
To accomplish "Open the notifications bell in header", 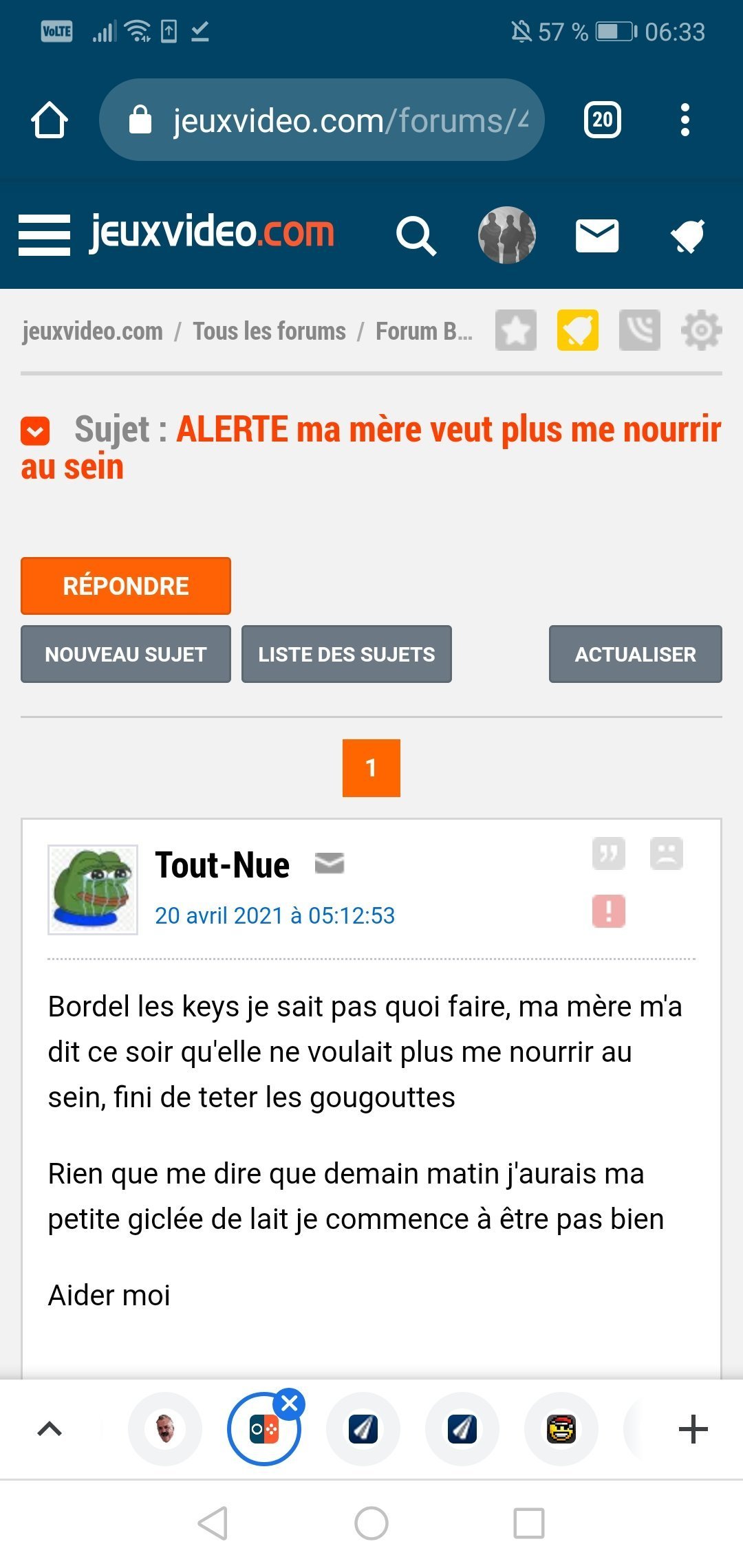I will point(687,236).
